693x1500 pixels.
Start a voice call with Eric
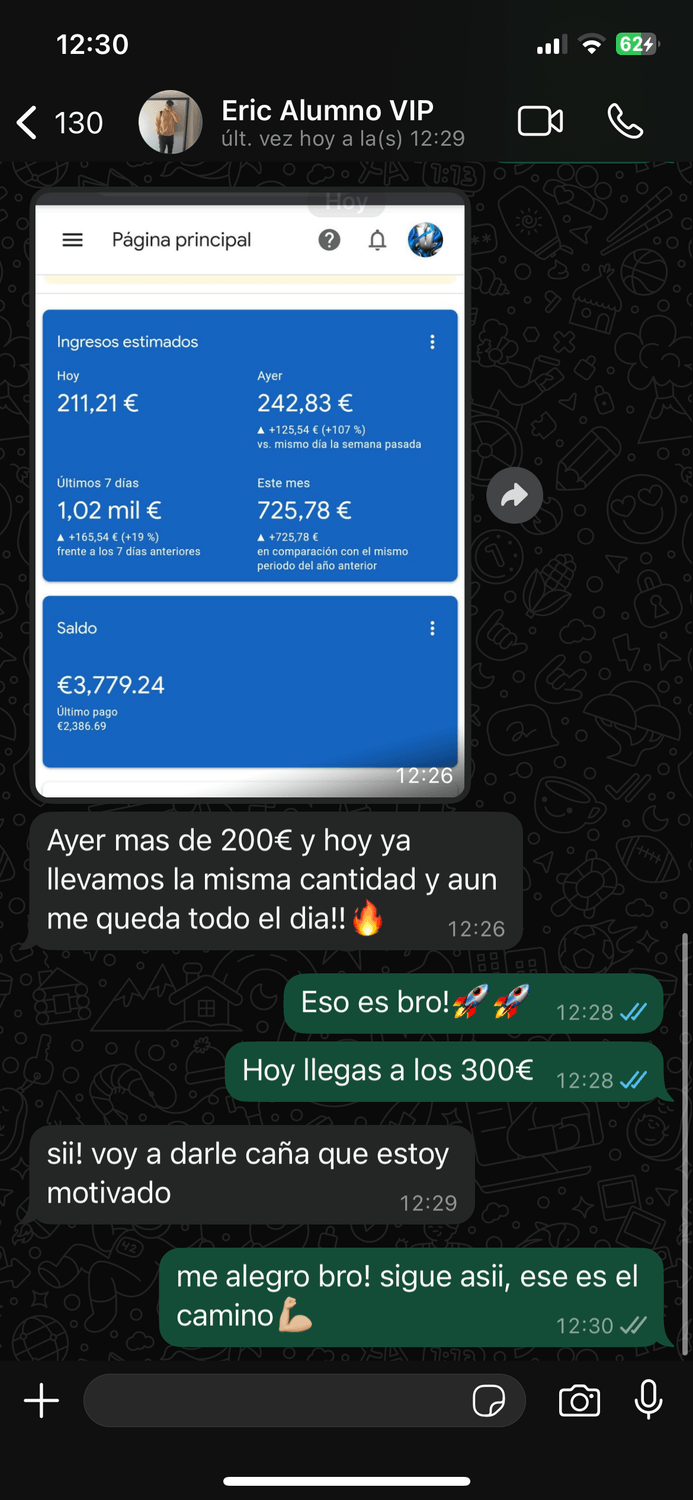click(625, 122)
